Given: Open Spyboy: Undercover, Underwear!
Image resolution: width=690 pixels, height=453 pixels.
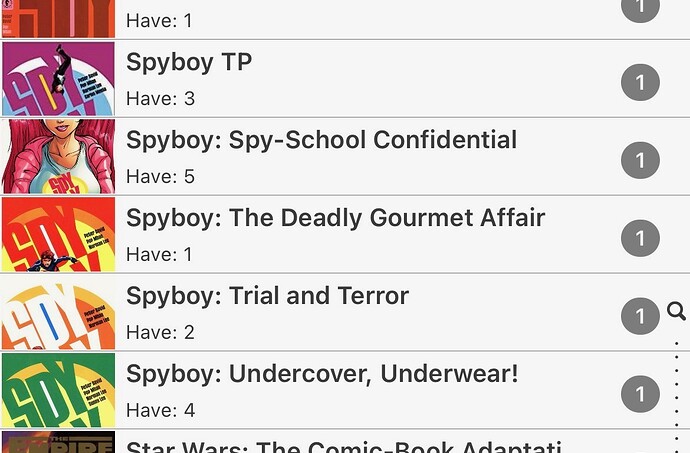Looking at the screenshot, I should pos(322,391).
